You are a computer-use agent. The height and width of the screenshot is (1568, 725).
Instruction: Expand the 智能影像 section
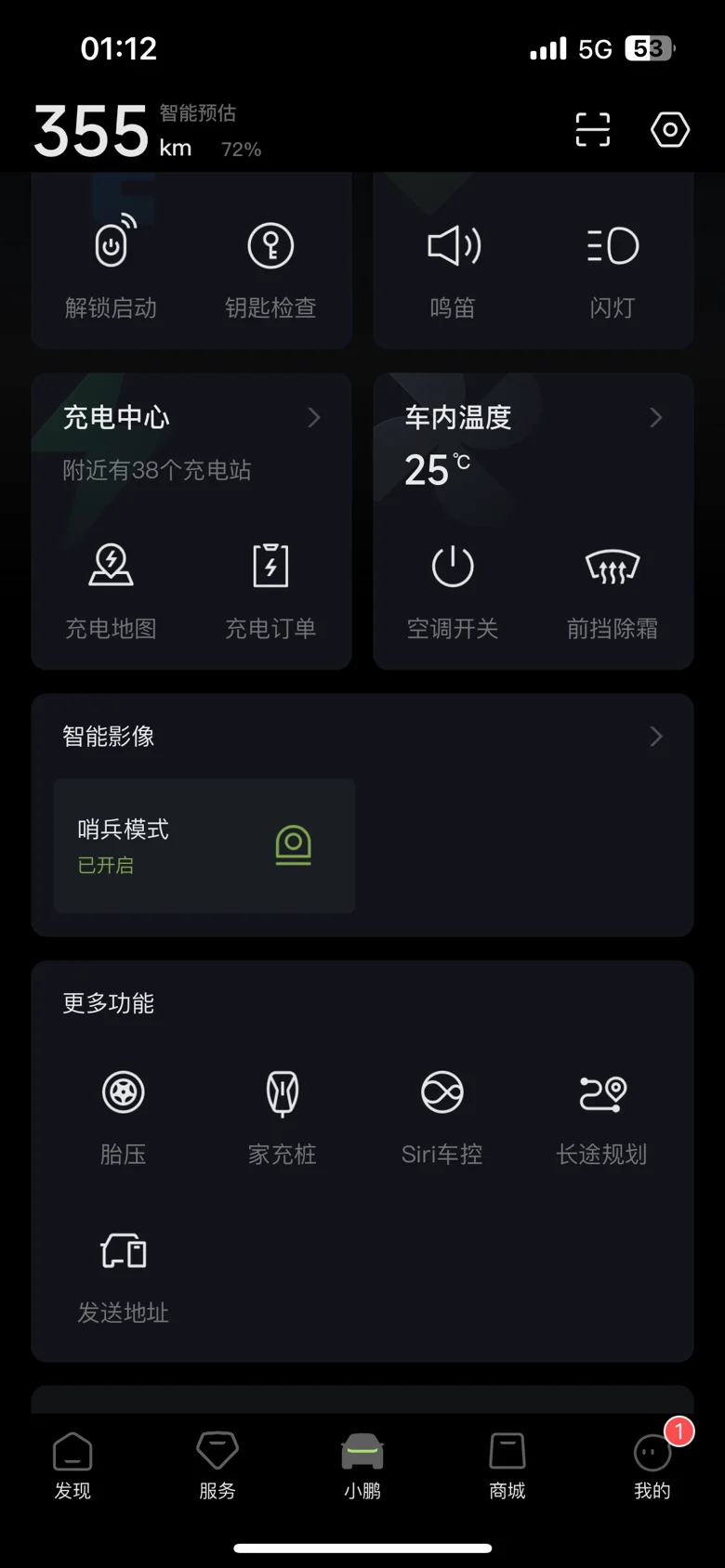[362, 737]
